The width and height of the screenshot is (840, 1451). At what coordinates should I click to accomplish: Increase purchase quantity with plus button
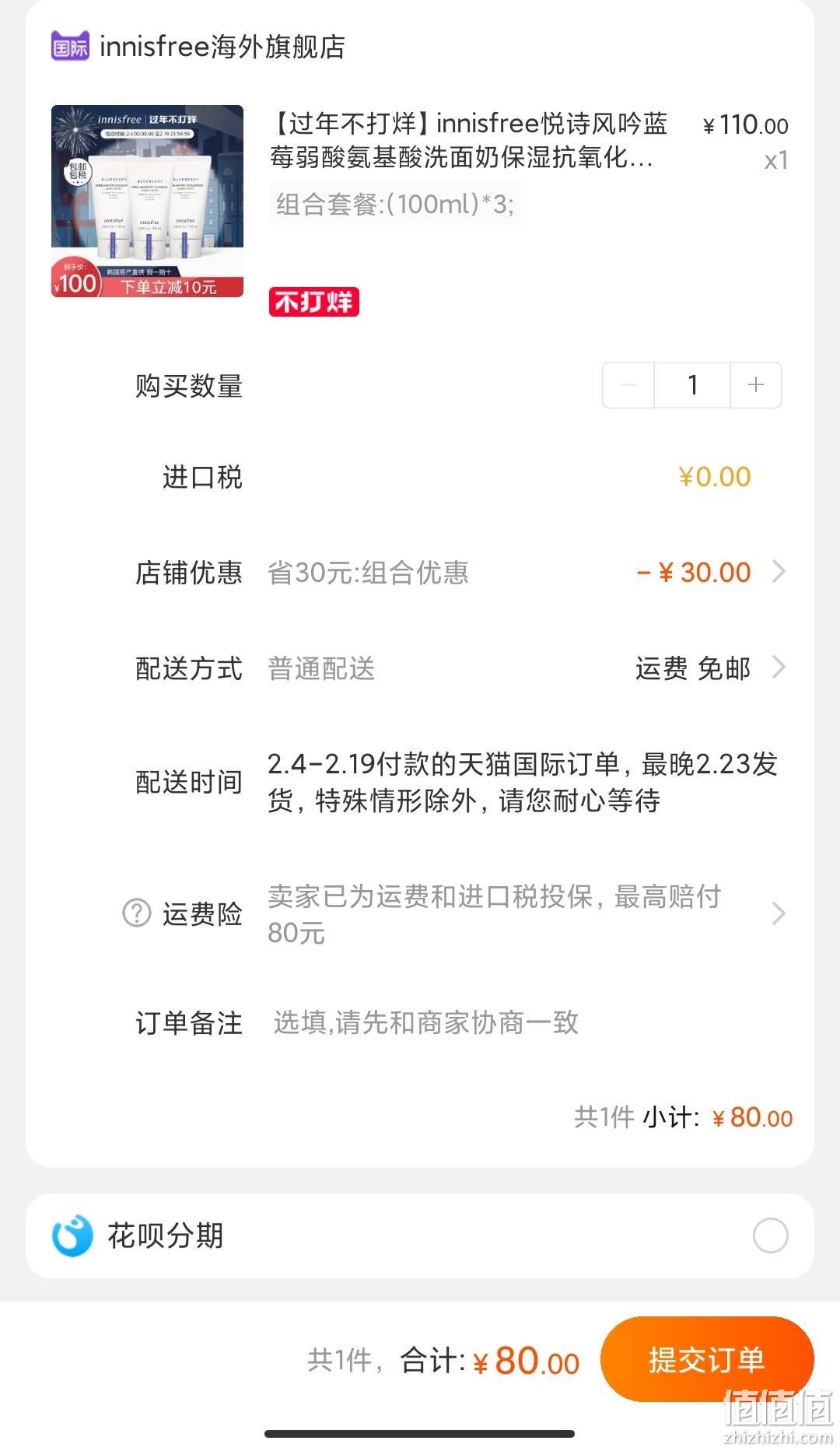756,385
